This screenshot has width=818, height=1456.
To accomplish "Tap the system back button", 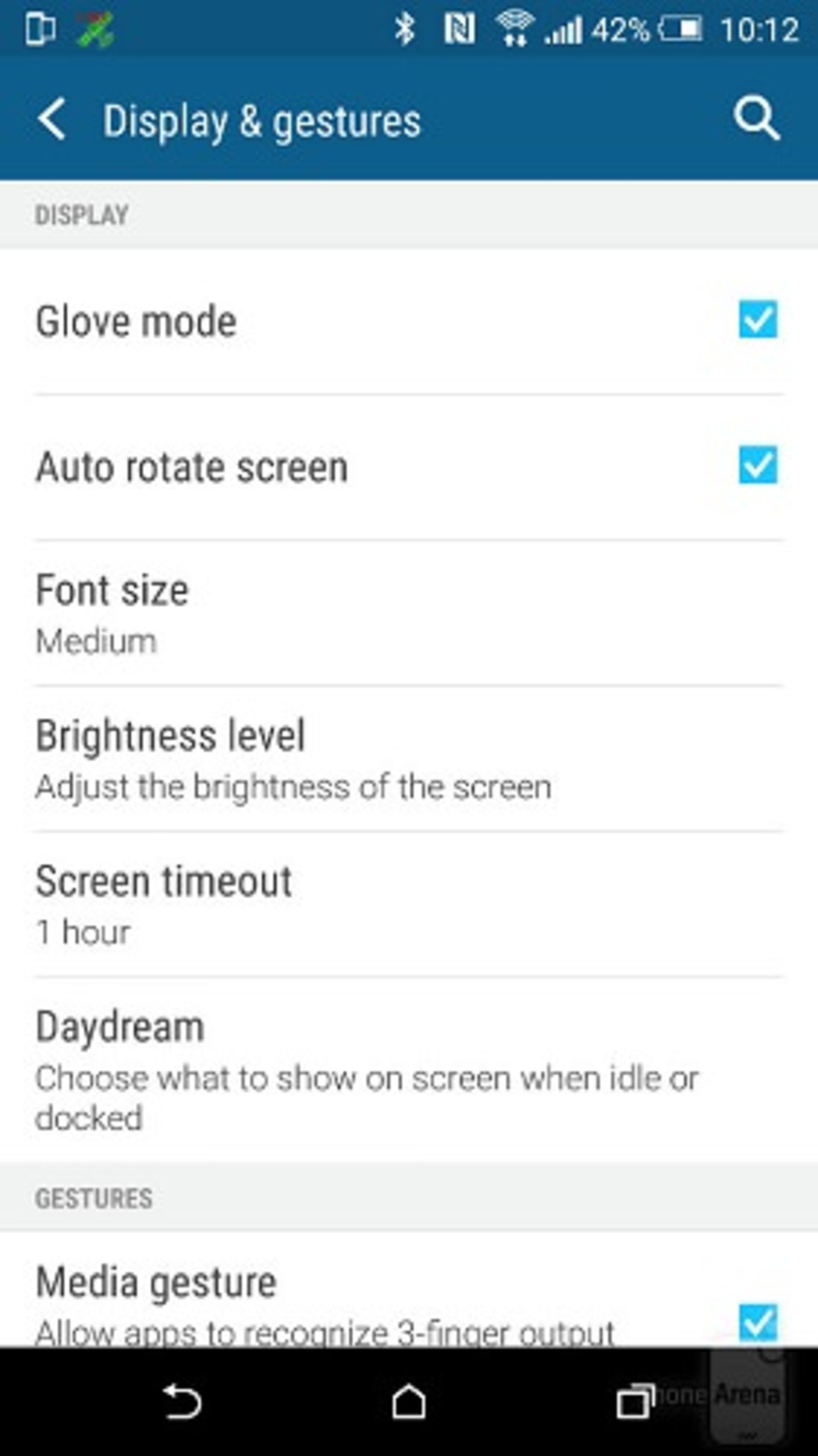I will tap(182, 1402).
